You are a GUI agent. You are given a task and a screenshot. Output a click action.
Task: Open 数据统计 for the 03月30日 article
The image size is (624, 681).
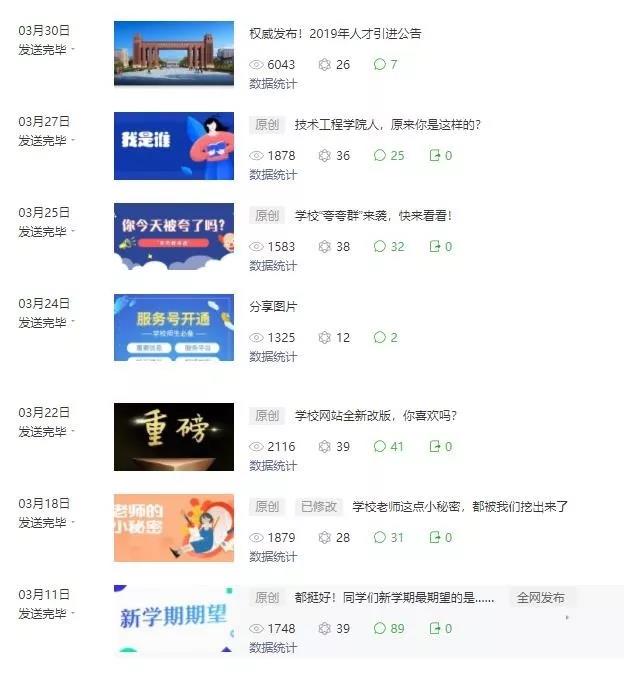[x=273, y=84]
